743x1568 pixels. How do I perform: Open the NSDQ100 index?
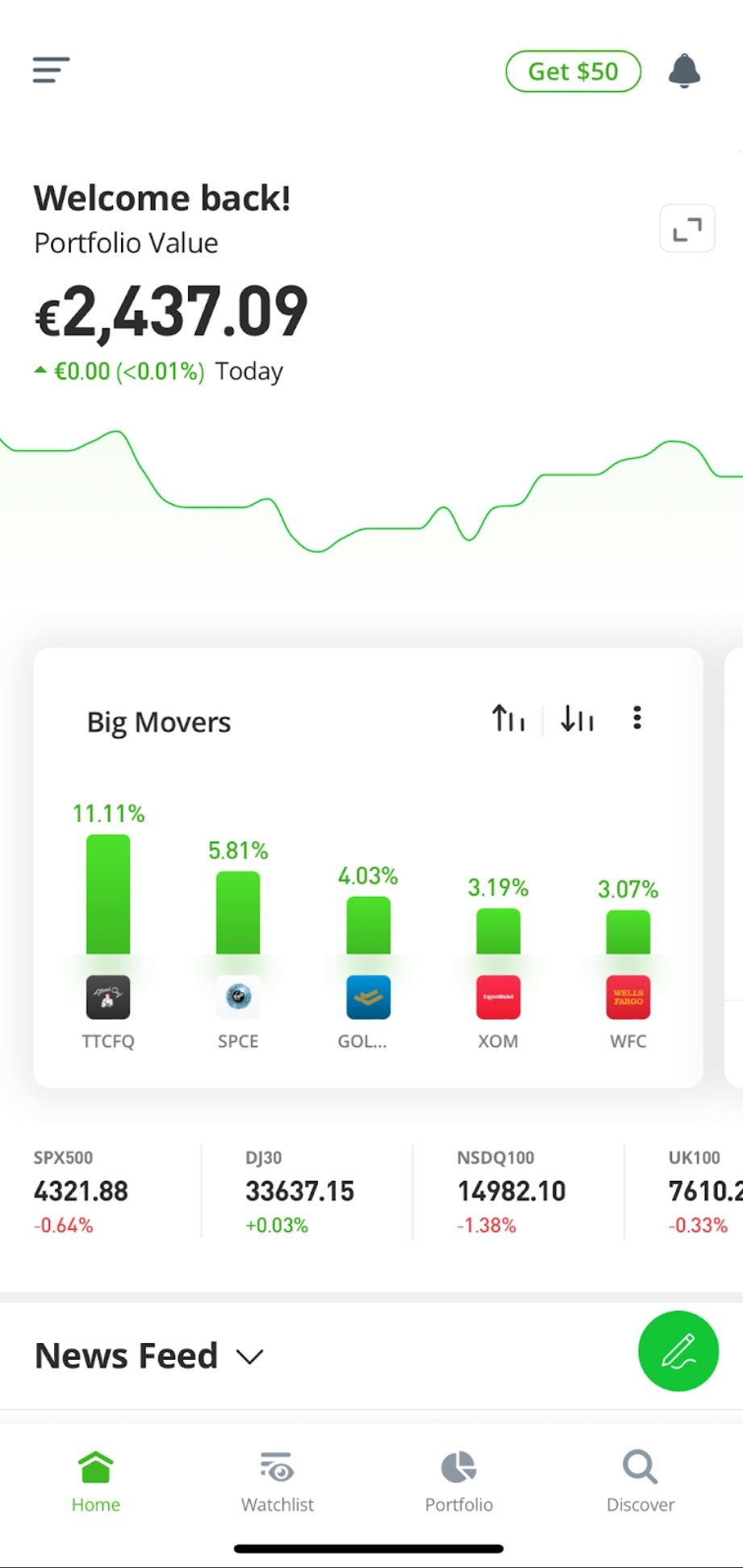tap(511, 1191)
